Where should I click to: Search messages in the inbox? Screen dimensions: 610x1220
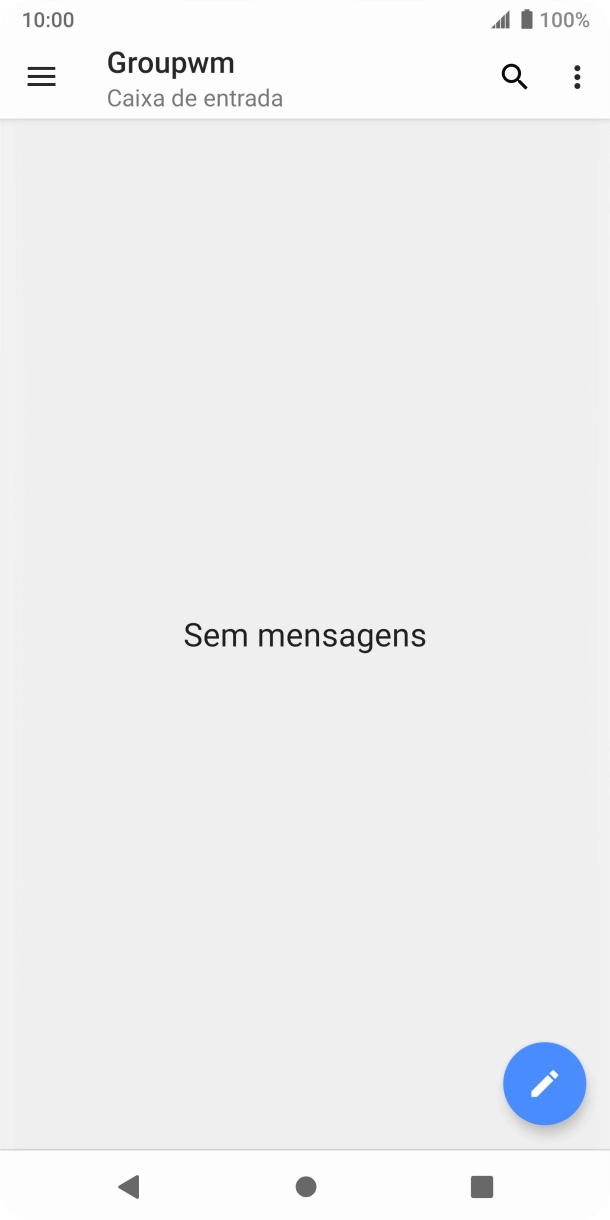pyautogui.click(x=514, y=77)
